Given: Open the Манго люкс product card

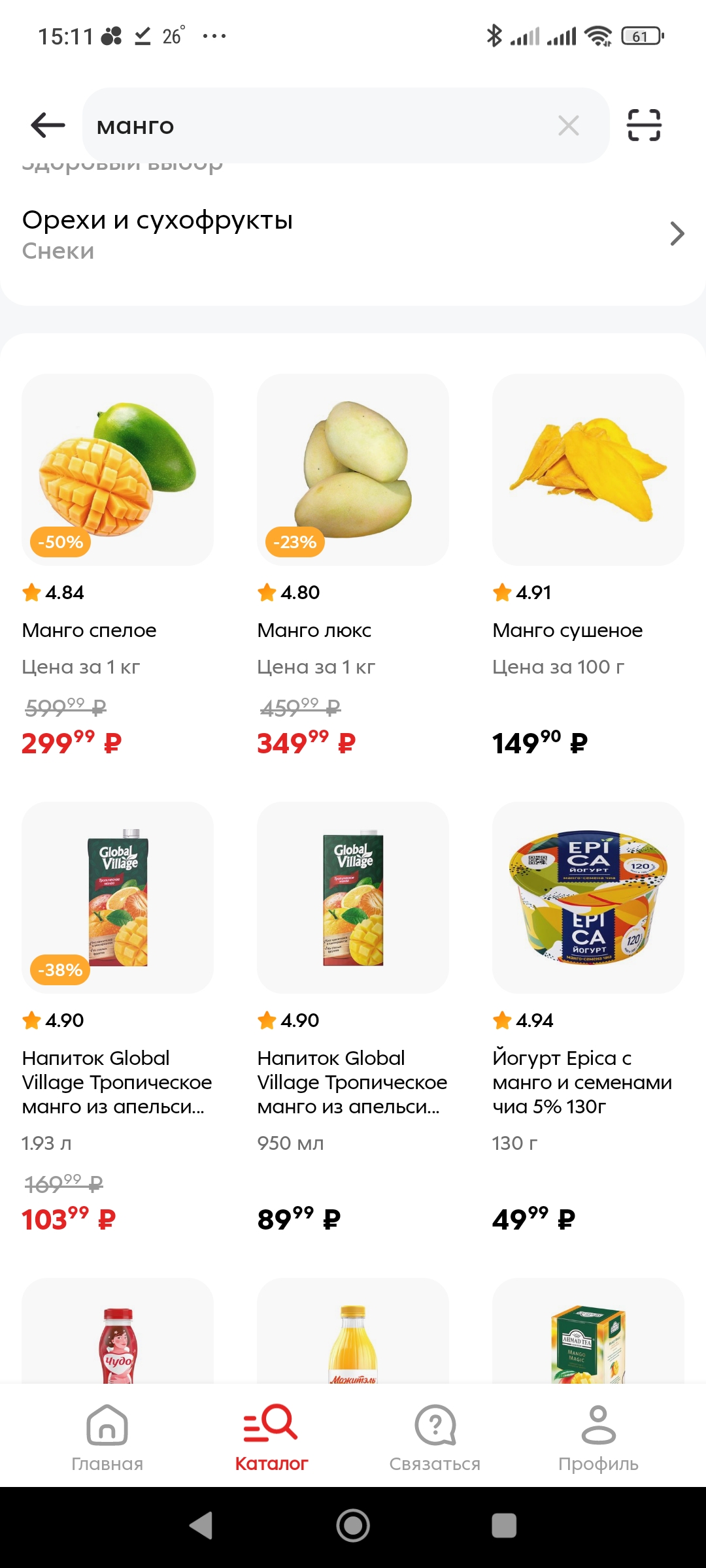Looking at the screenshot, I should click(x=353, y=566).
